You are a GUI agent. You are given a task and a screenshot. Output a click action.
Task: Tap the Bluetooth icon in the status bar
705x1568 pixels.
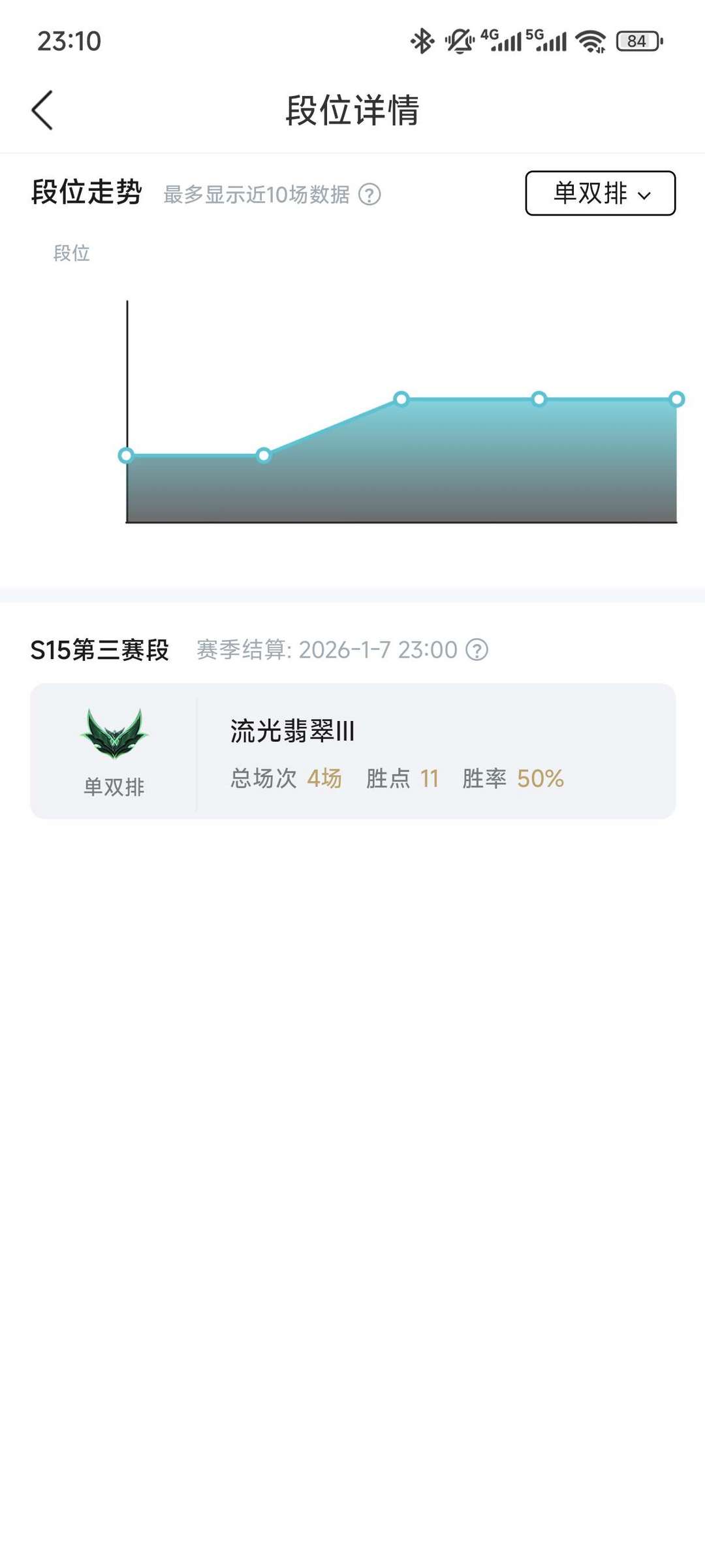click(422, 40)
